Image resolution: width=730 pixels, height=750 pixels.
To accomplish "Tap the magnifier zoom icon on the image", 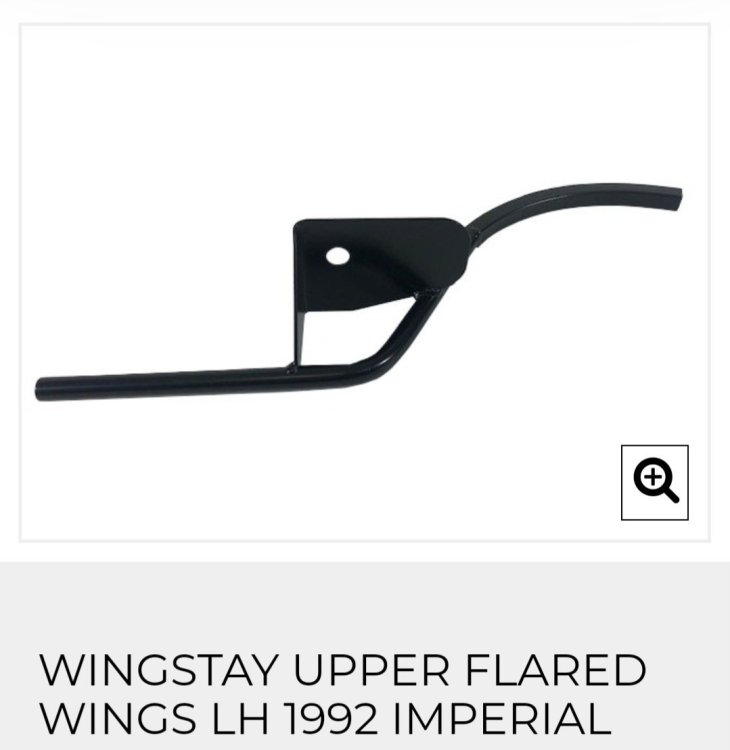I will tap(655, 482).
